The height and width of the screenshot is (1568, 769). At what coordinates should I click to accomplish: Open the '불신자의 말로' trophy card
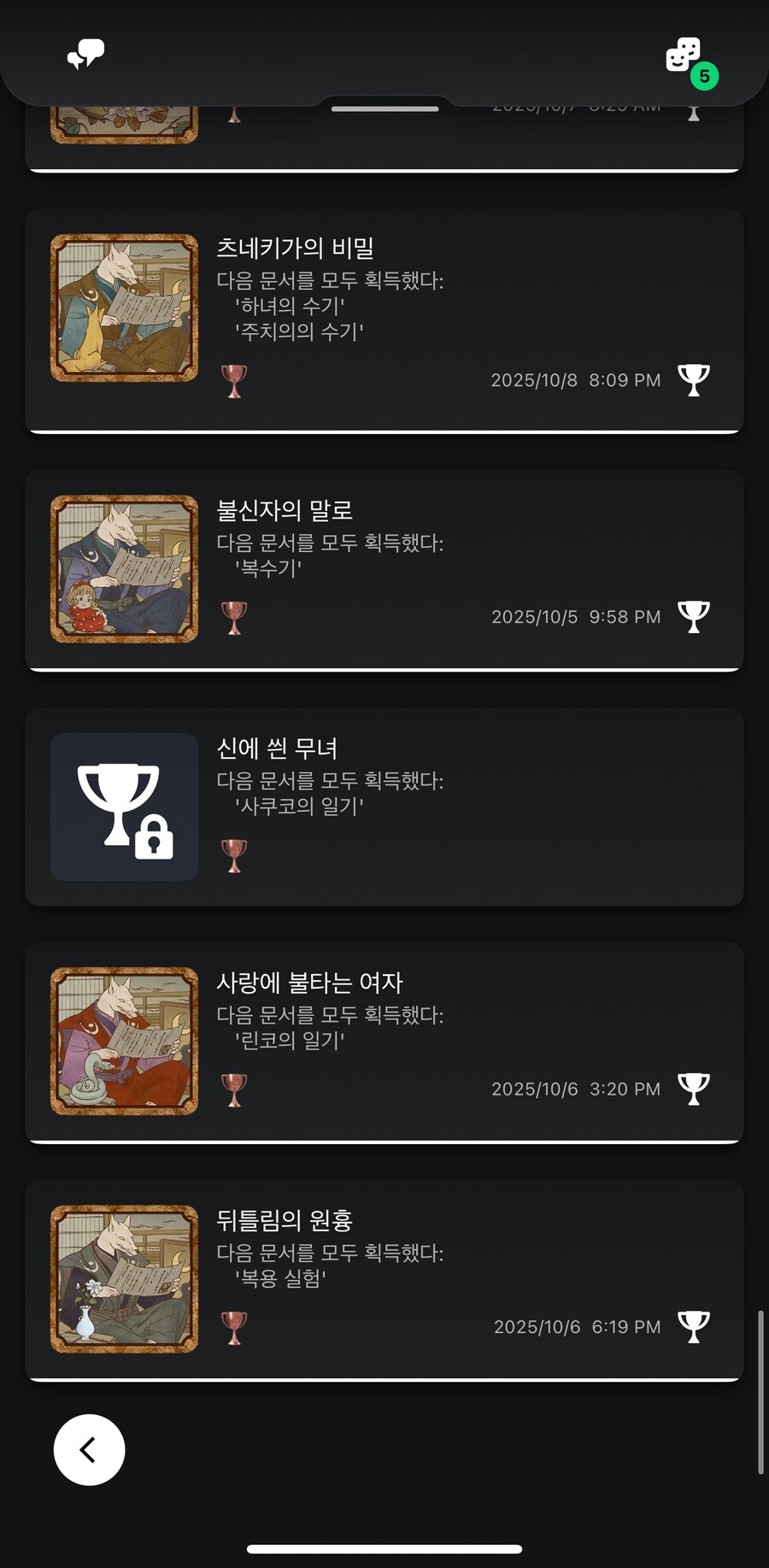(x=384, y=569)
